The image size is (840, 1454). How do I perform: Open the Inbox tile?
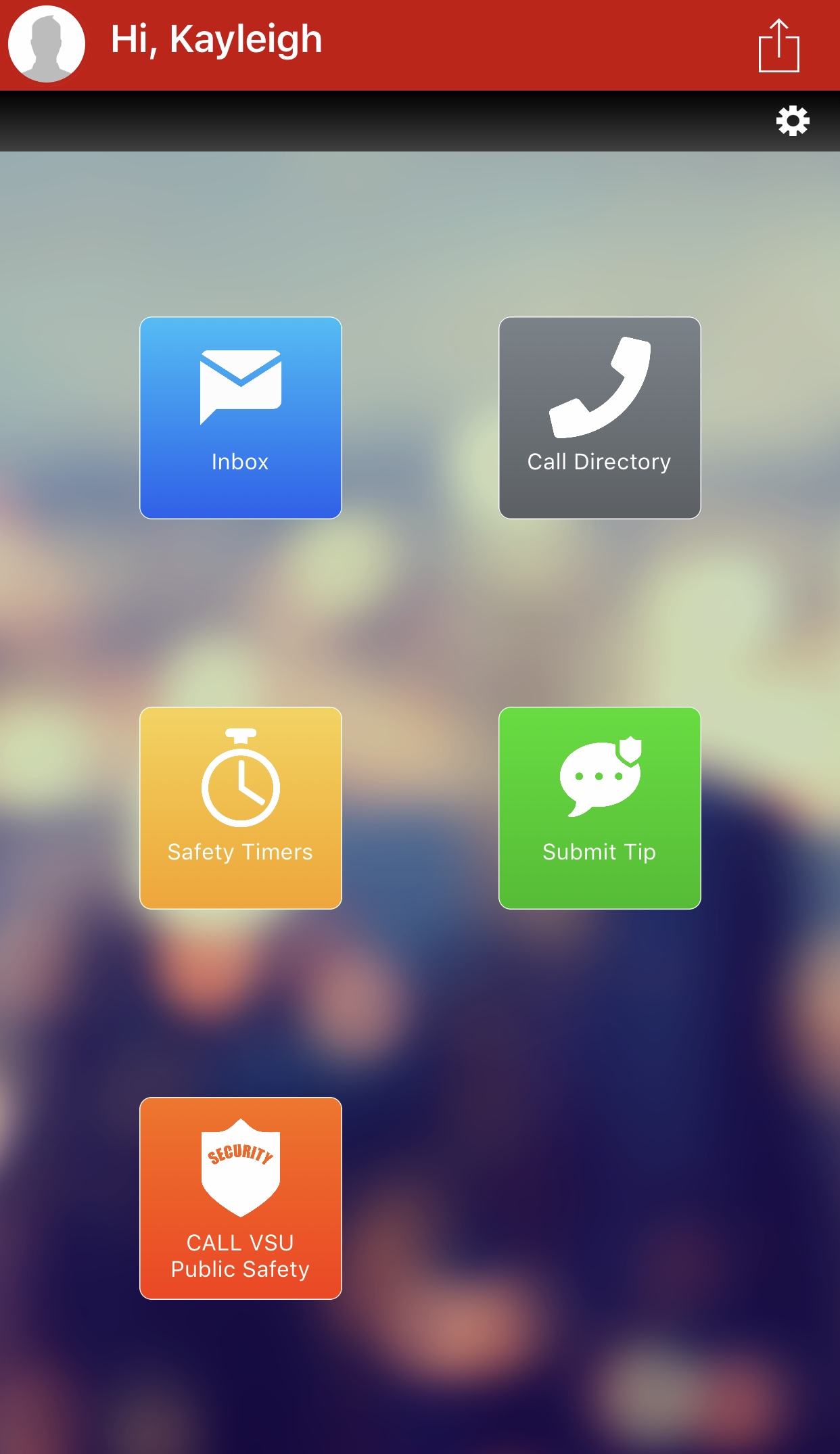pos(240,417)
